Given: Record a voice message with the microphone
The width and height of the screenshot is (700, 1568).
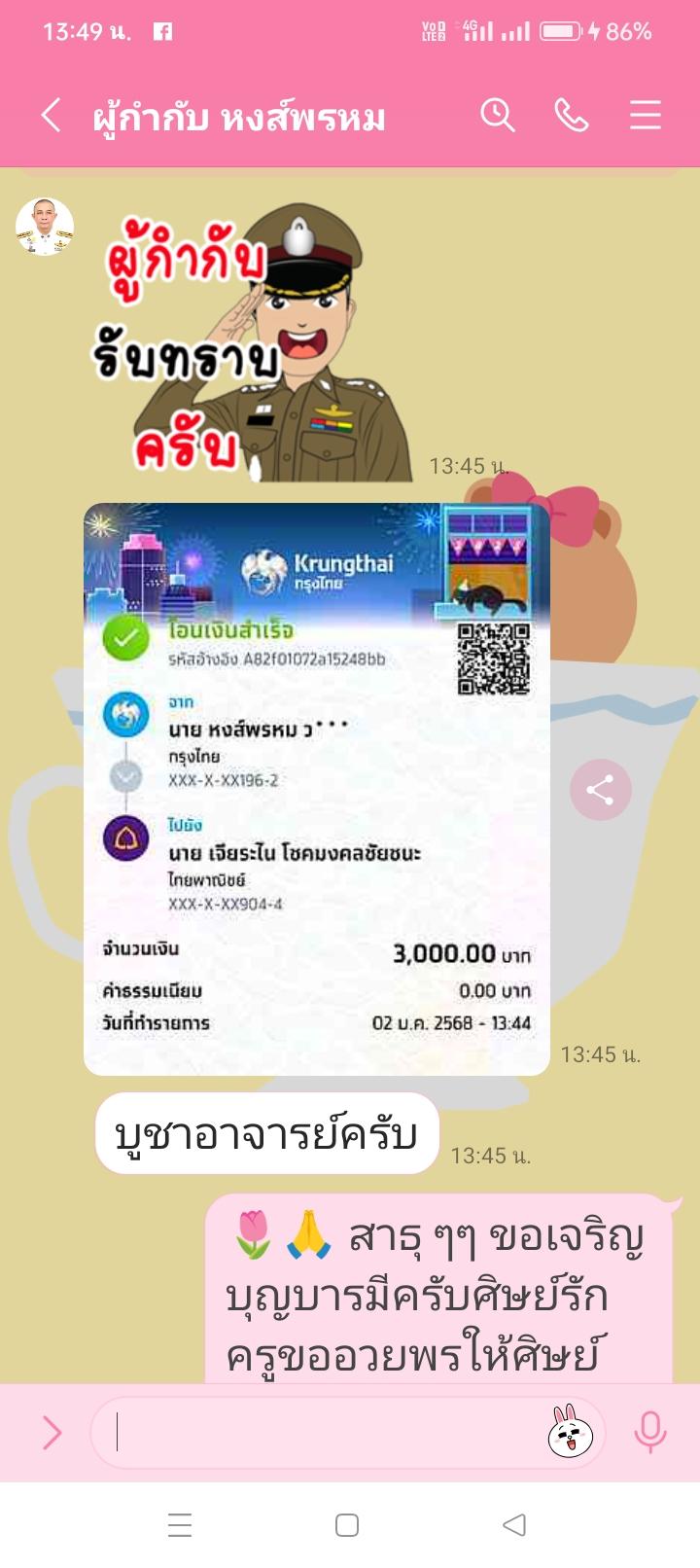Looking at the screenshot, I should 649,1432.
